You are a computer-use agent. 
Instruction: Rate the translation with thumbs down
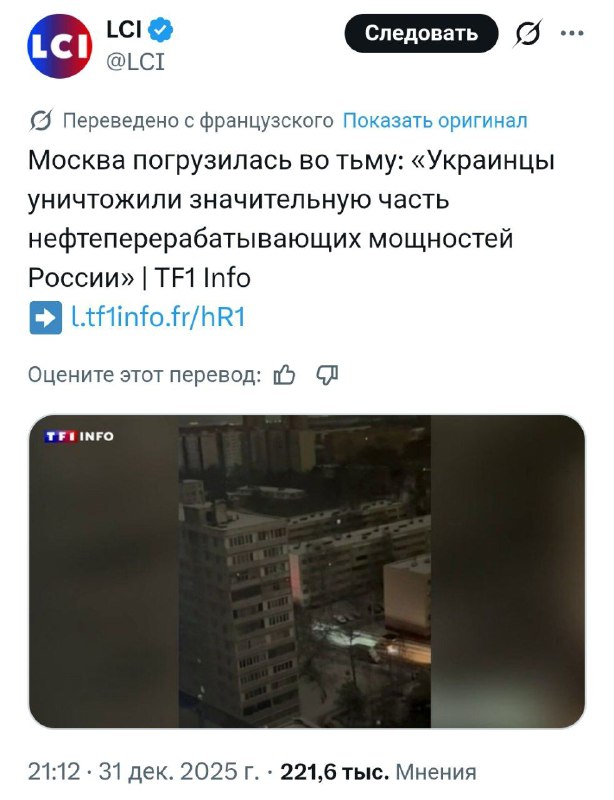point(327,375)
